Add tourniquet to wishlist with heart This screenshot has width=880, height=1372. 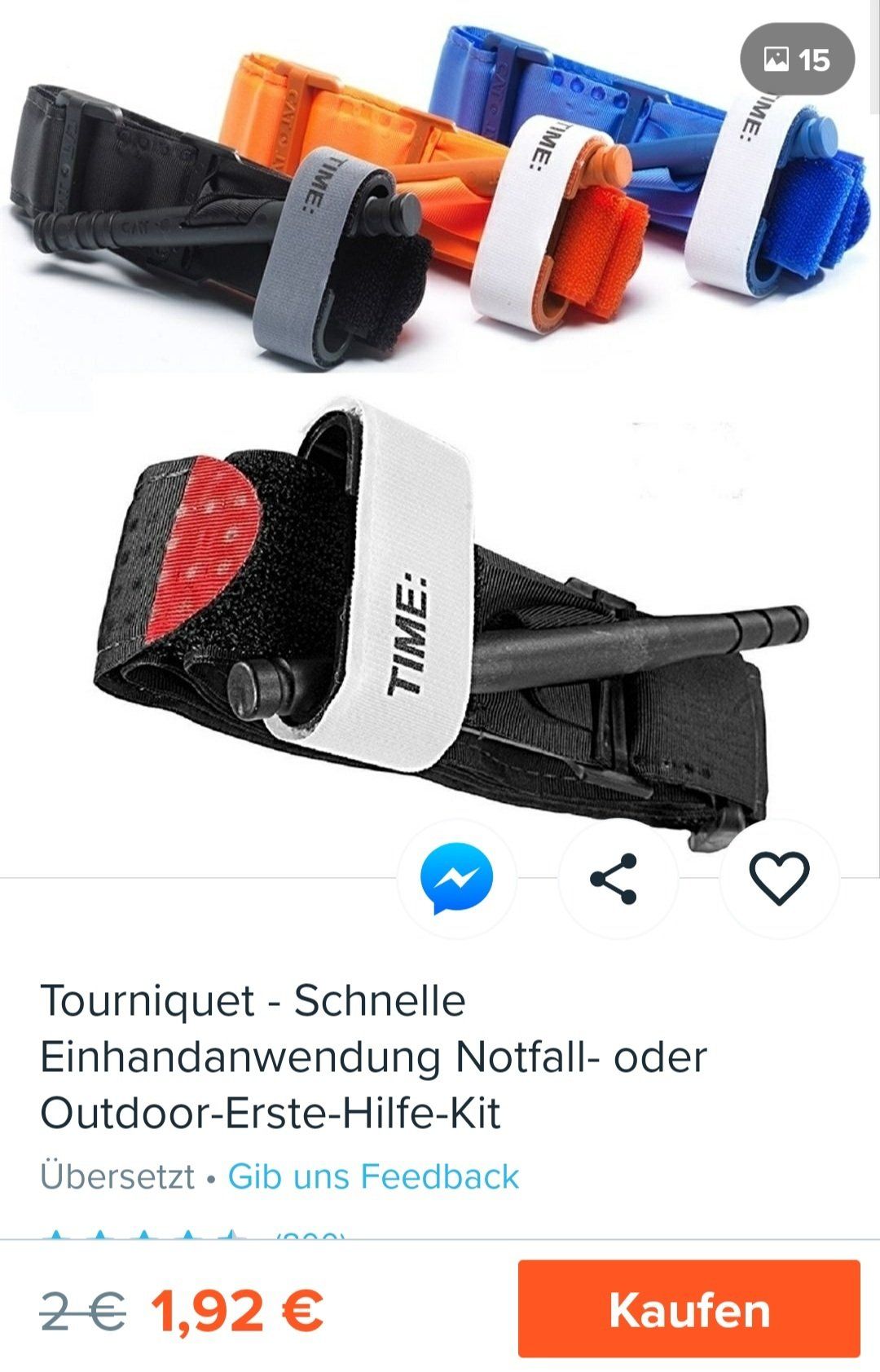779,879
